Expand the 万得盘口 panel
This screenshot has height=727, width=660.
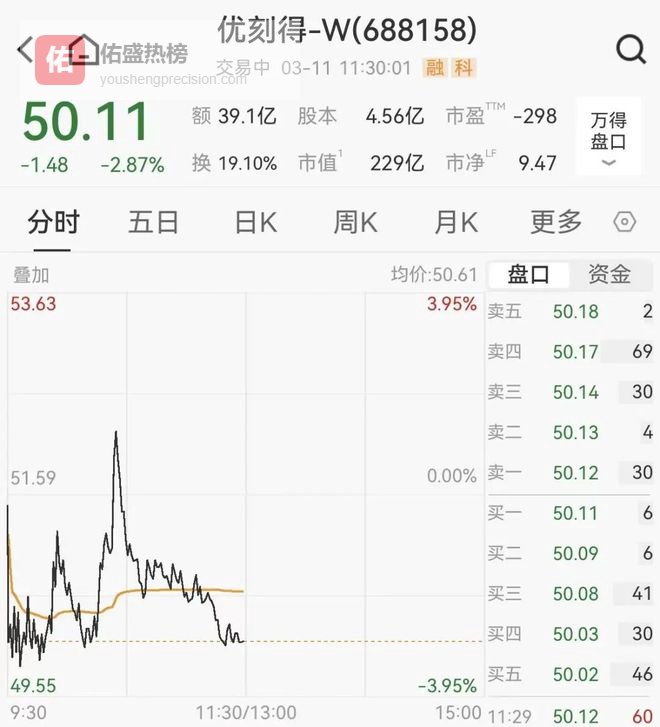pyautogui.click(x=608, y=140)
